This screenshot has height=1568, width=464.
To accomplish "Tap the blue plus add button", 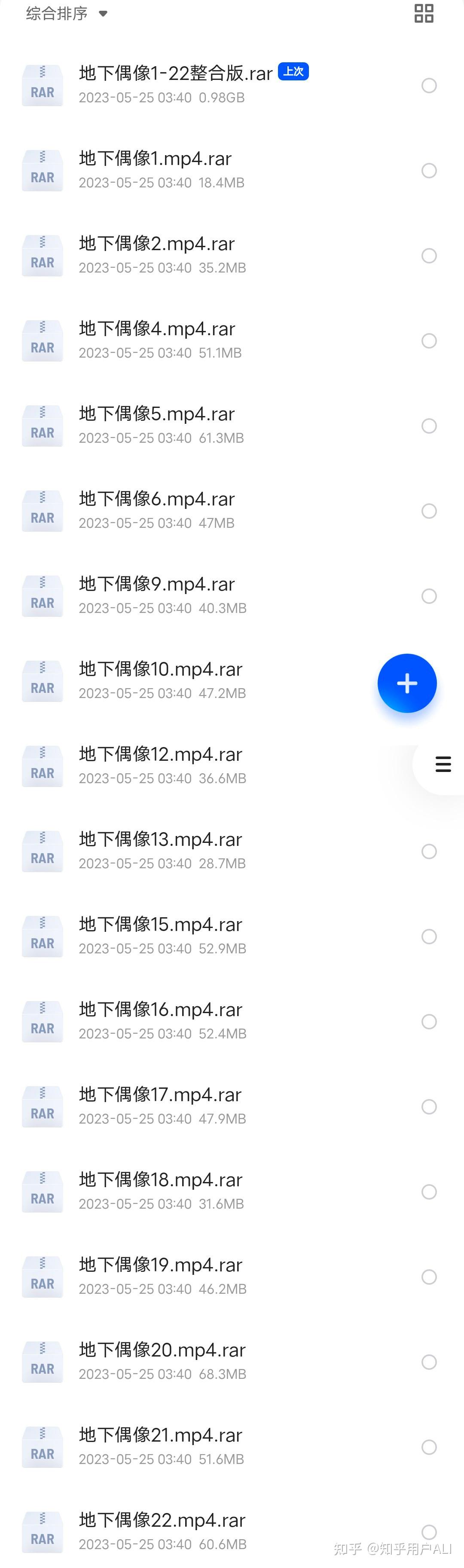I will (407, 683).
